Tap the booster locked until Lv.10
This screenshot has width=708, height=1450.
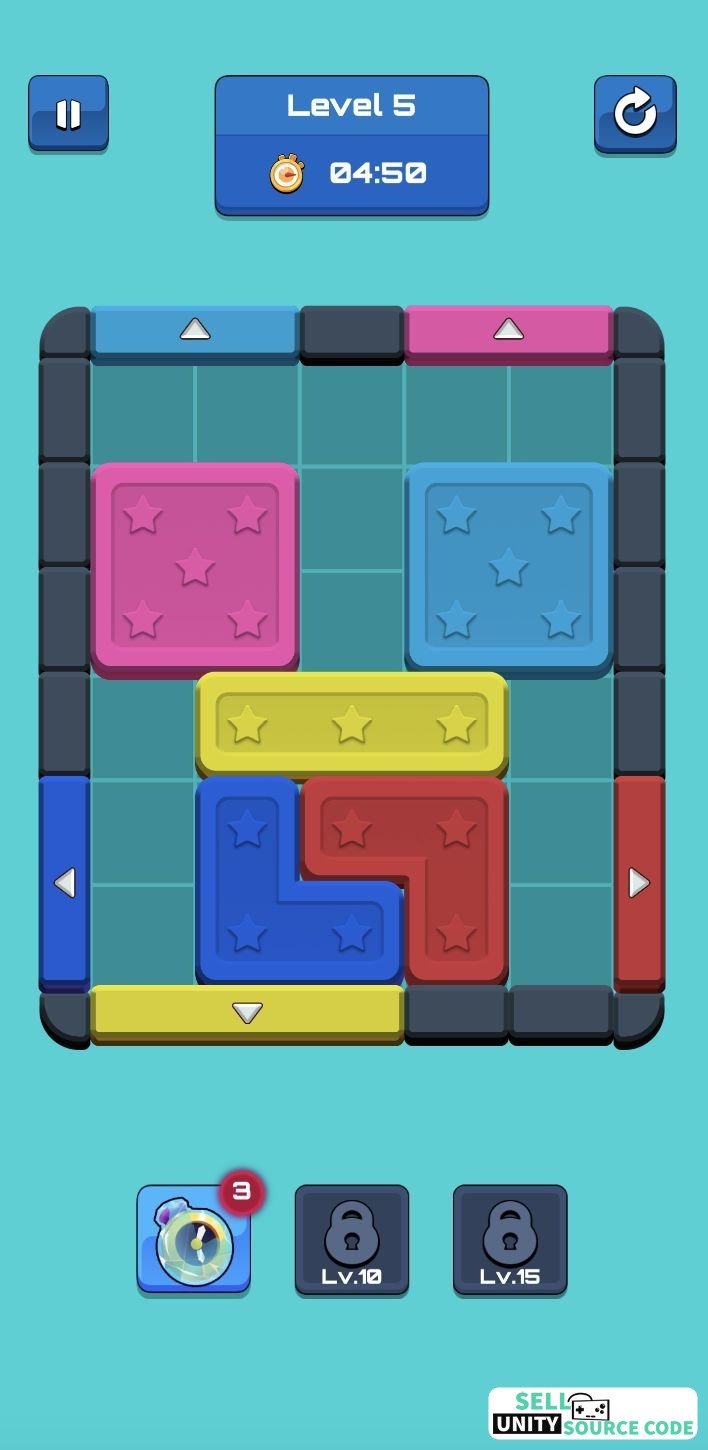(x=352, y=1240)
